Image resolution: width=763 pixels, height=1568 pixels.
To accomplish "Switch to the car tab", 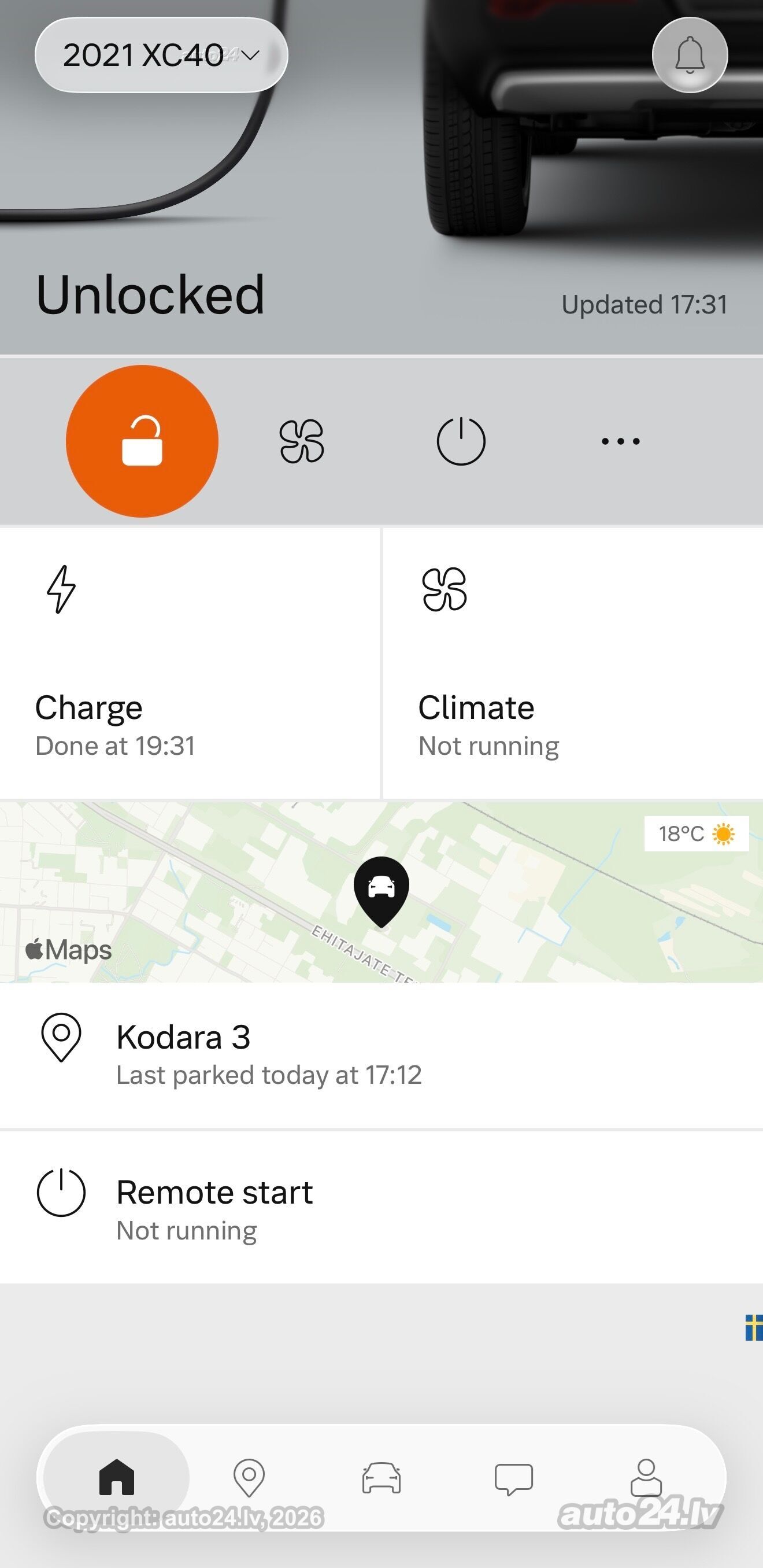I will click(381, 1477).
